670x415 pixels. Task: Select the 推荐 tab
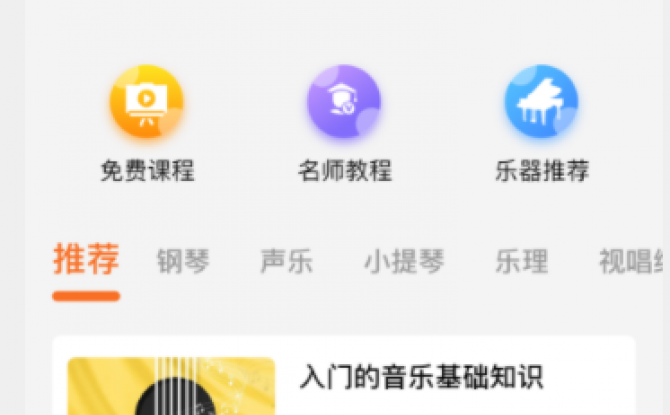(86, 260)
